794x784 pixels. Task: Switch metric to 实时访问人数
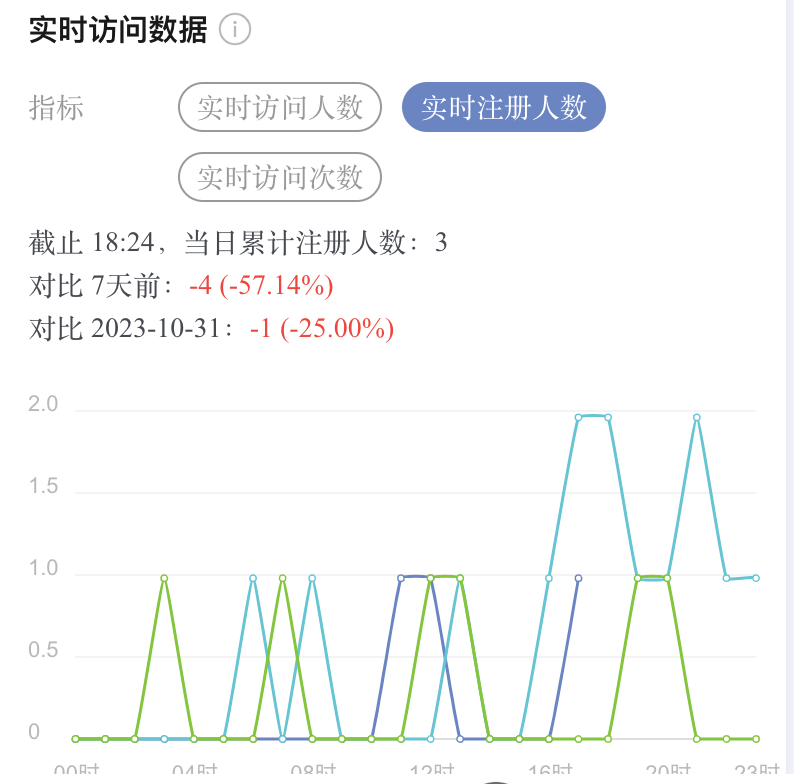pos(280,107)
